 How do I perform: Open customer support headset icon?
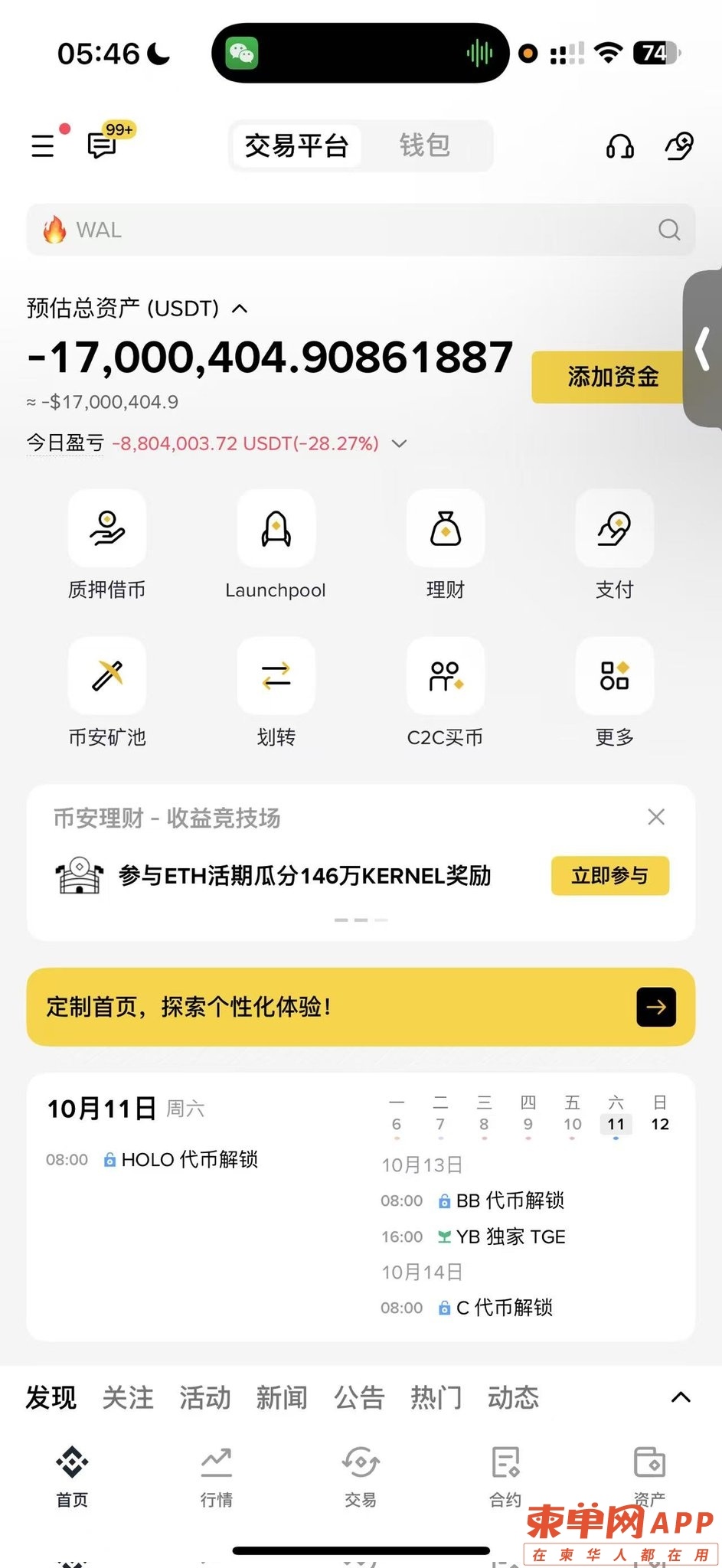pyautogui.click(x=619, y=145)
